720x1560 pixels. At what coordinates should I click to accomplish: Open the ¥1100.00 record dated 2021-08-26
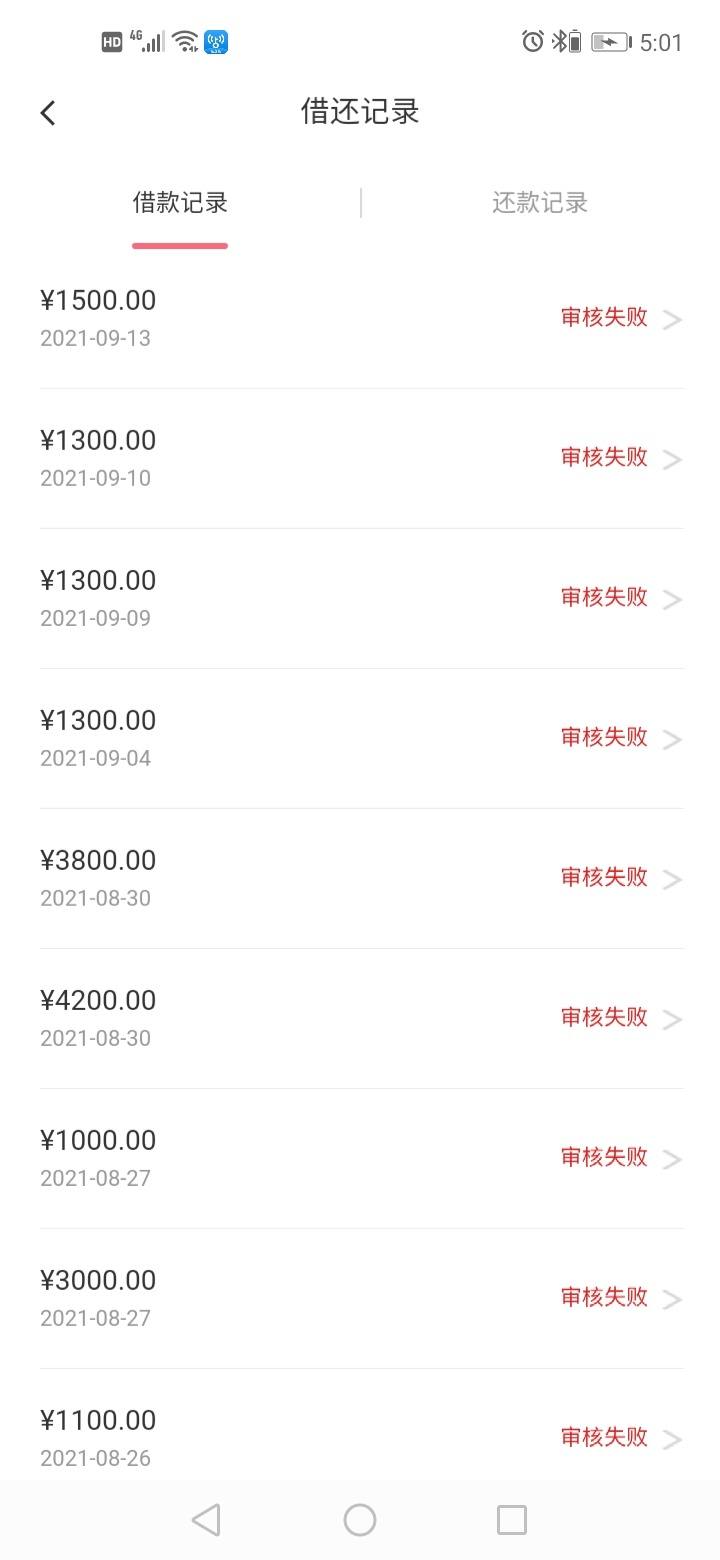point(362,1429)
